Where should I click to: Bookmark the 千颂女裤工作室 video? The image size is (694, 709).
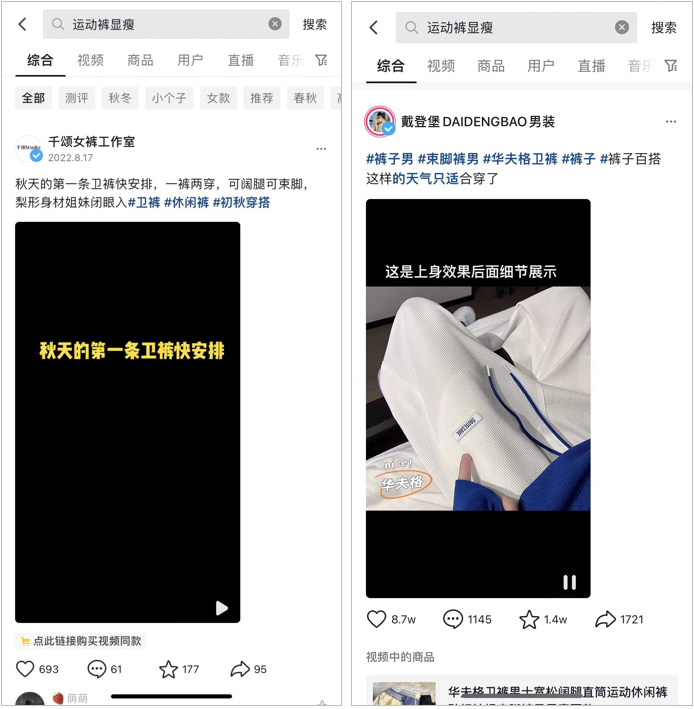[x=169, y=669]
